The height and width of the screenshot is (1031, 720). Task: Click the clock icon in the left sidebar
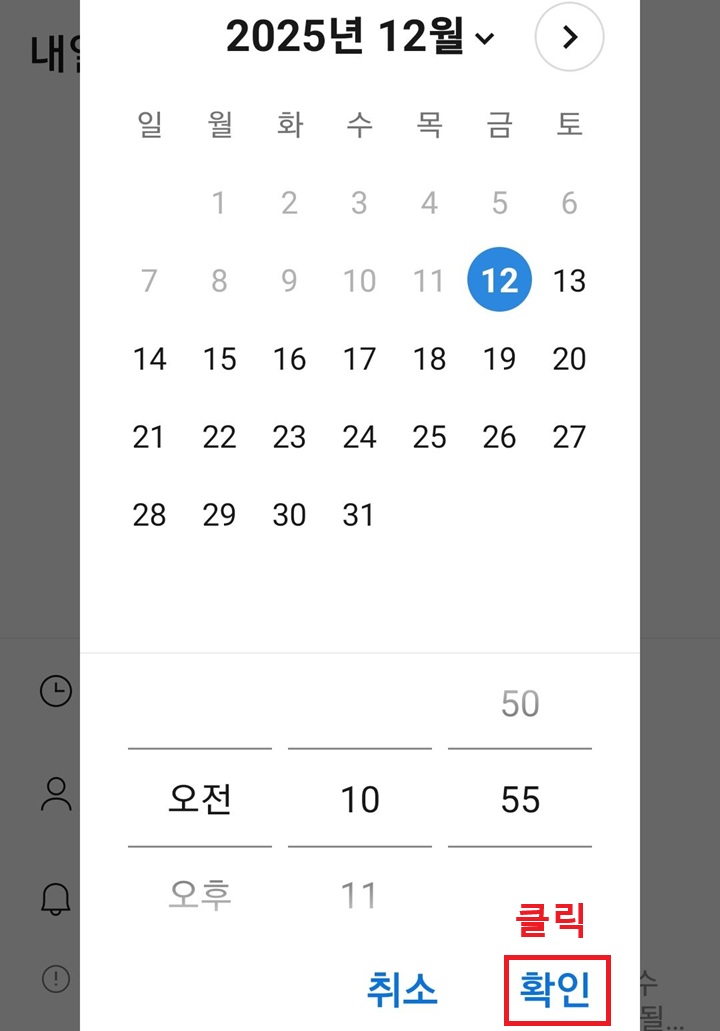click(x=57, y=689)
